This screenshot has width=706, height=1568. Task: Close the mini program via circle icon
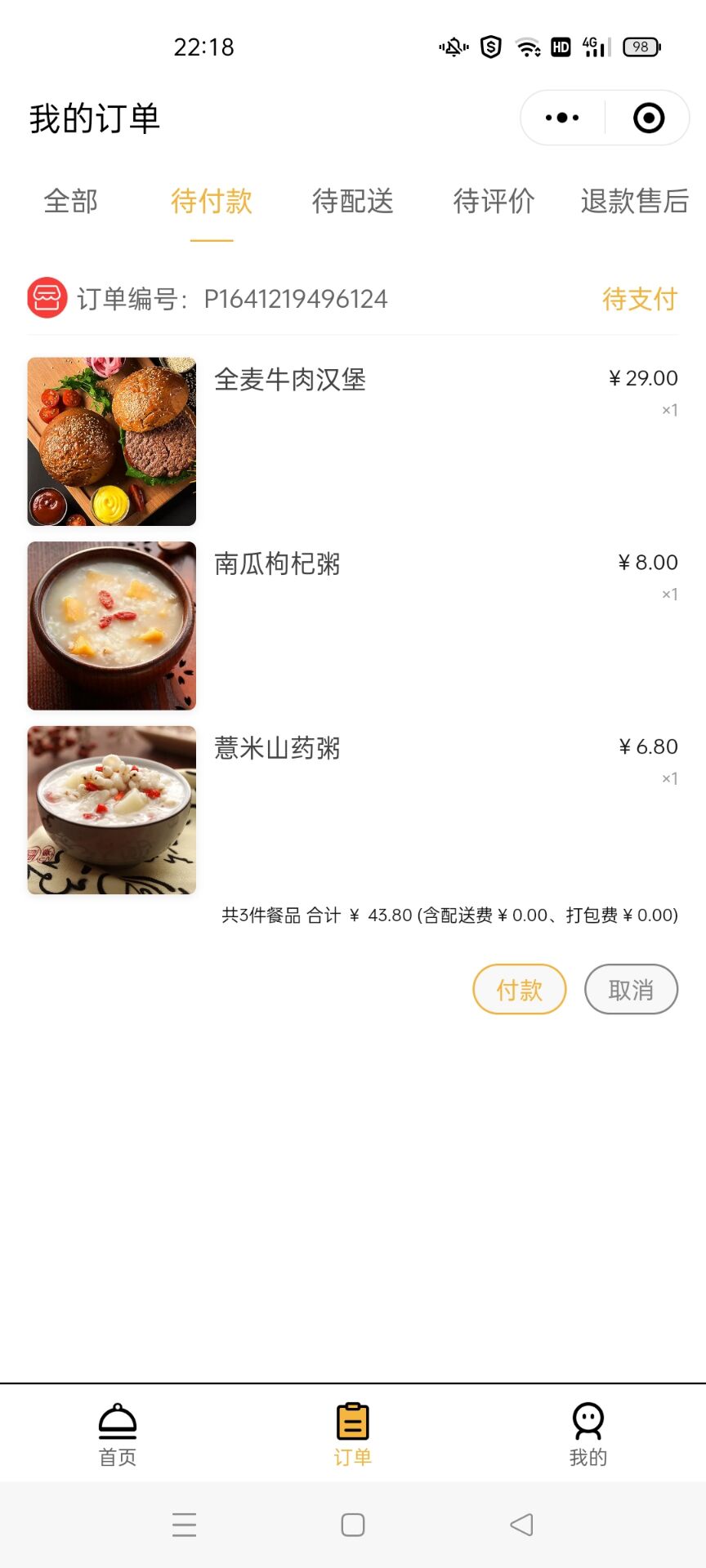(649, 118)
